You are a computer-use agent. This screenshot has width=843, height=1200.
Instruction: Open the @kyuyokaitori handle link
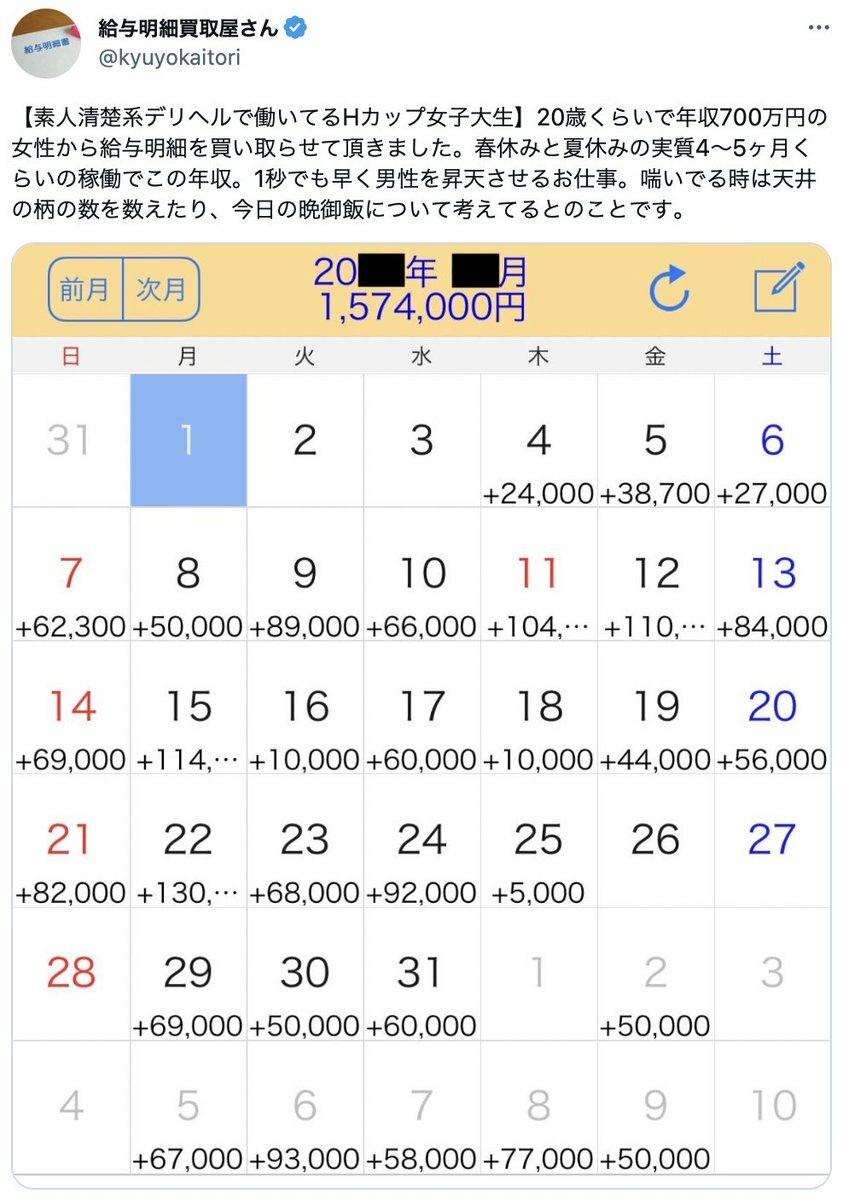(168, 58)
